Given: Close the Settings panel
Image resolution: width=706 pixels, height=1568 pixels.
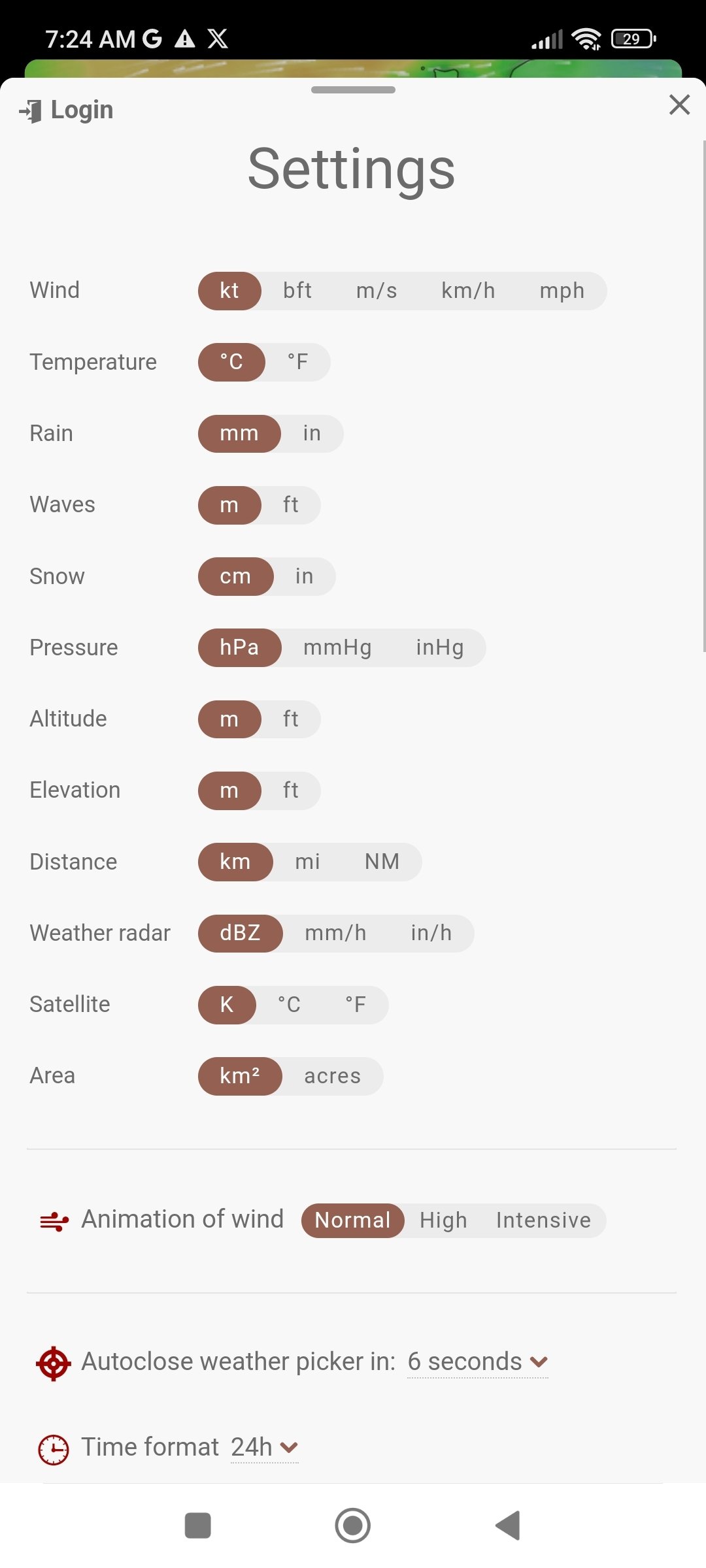Looking at the screenshot, I should point(679,105).
